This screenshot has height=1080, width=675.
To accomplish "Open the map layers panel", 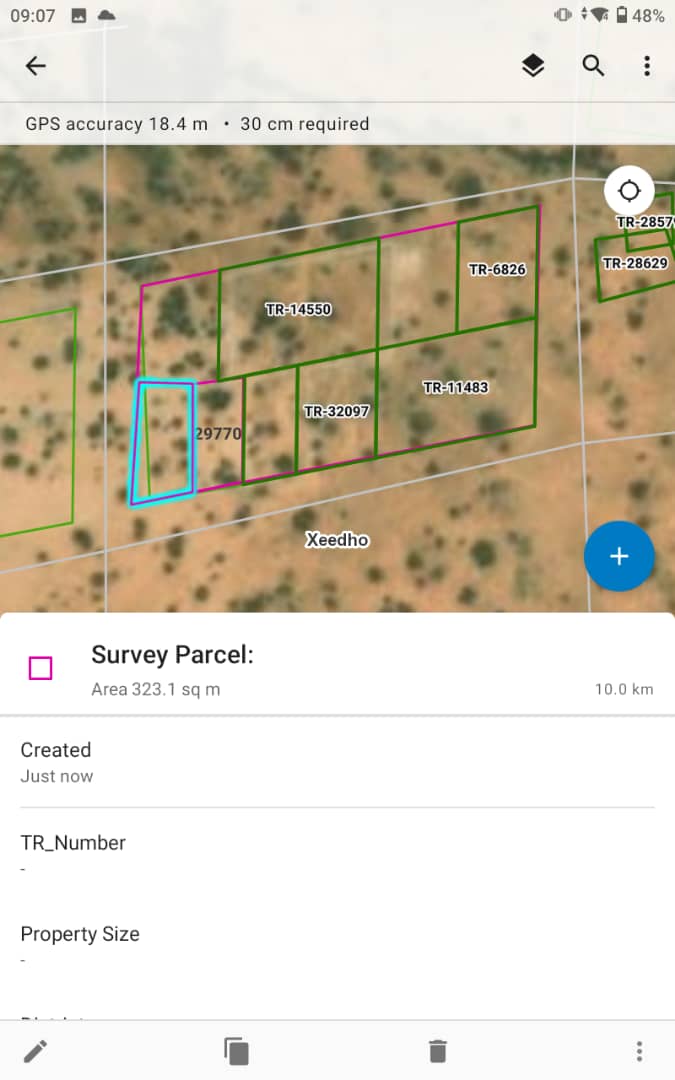I will (x=532, y=66).
